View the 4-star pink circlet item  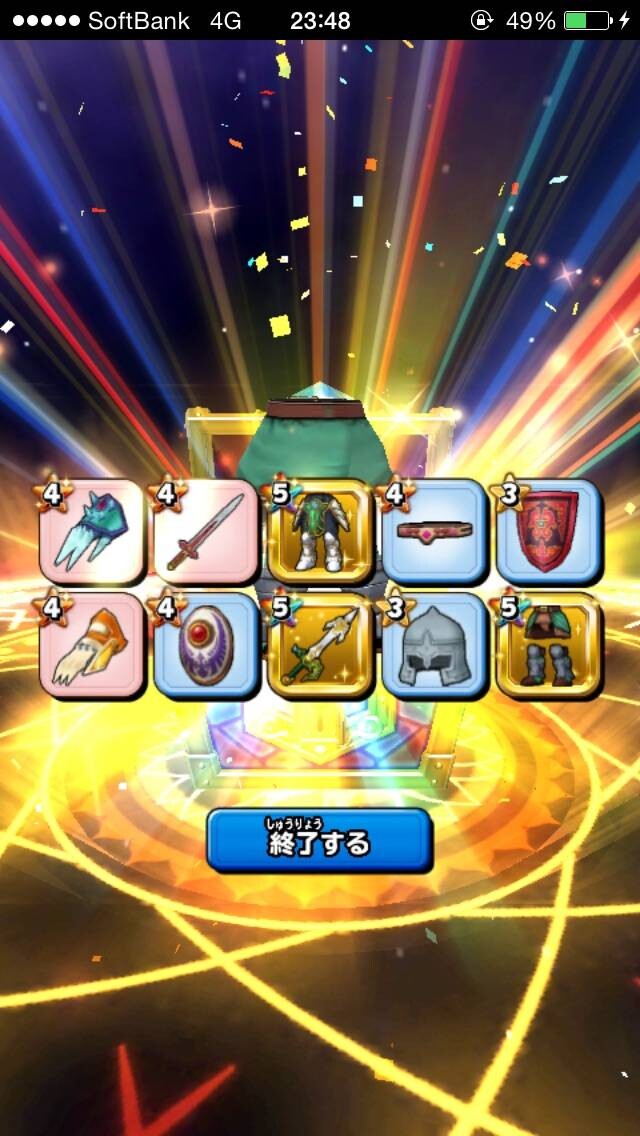click(435, 531)
